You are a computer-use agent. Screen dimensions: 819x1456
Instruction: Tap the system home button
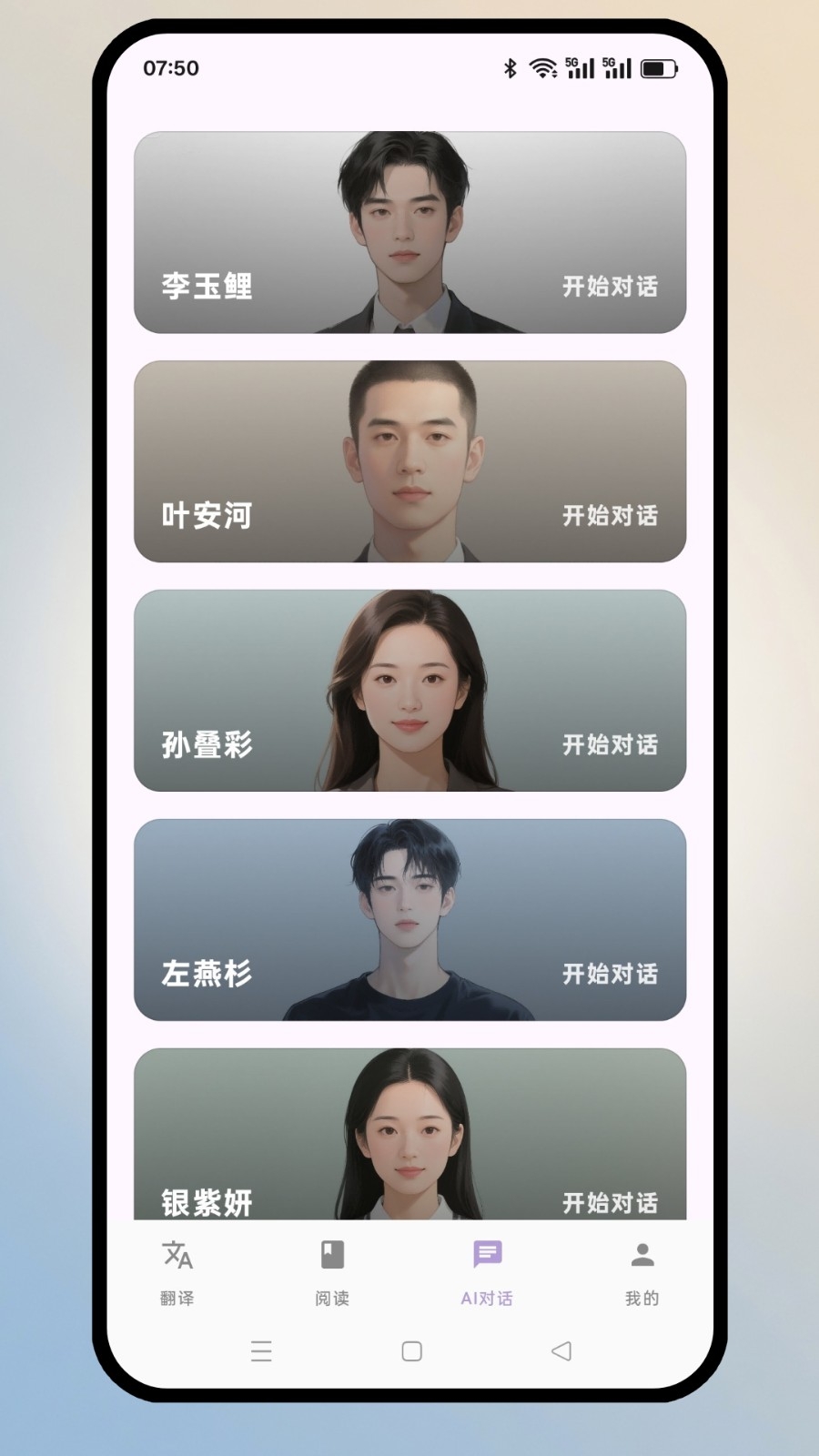pyautogui.click(x=411, y=1351)
